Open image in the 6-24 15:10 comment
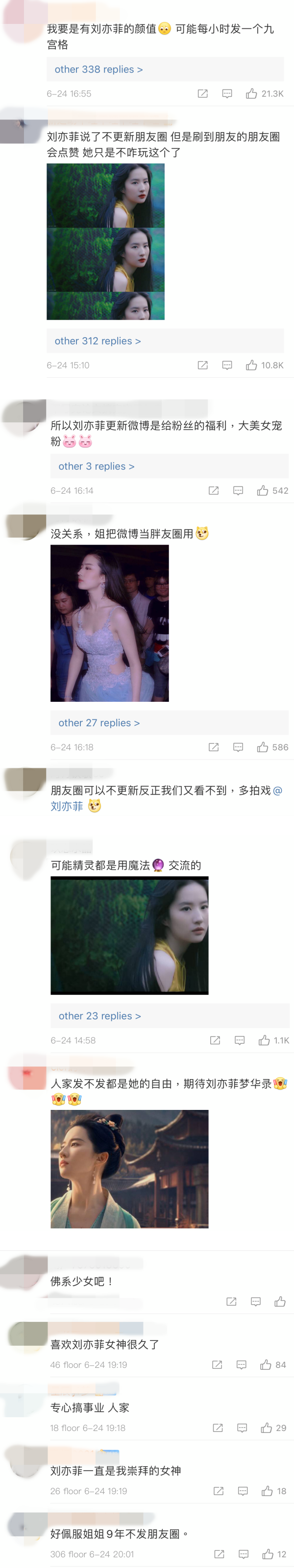 (105, 241)
